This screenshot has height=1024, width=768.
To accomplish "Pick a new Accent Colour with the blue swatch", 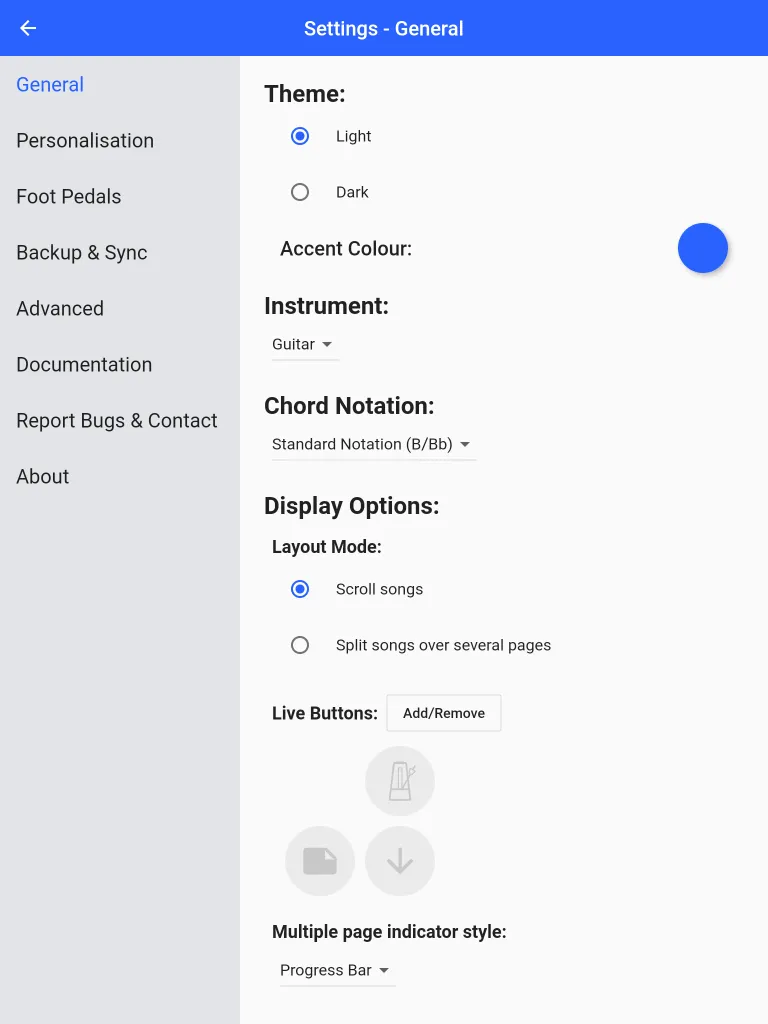I will 703,248.
